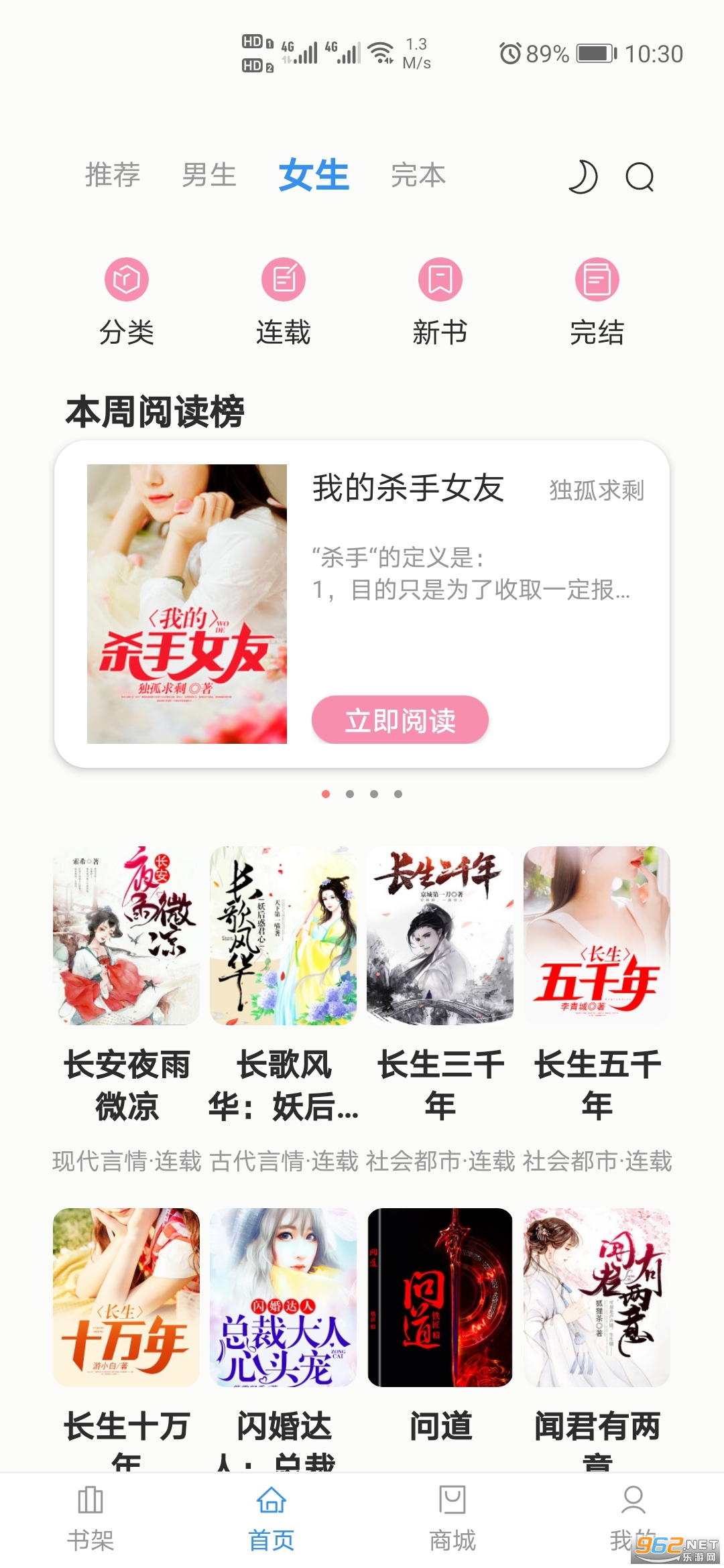This screenshot has width=724, height=1568.
Task: Open search with the magnifier icon
Action: tap(640, 177)
